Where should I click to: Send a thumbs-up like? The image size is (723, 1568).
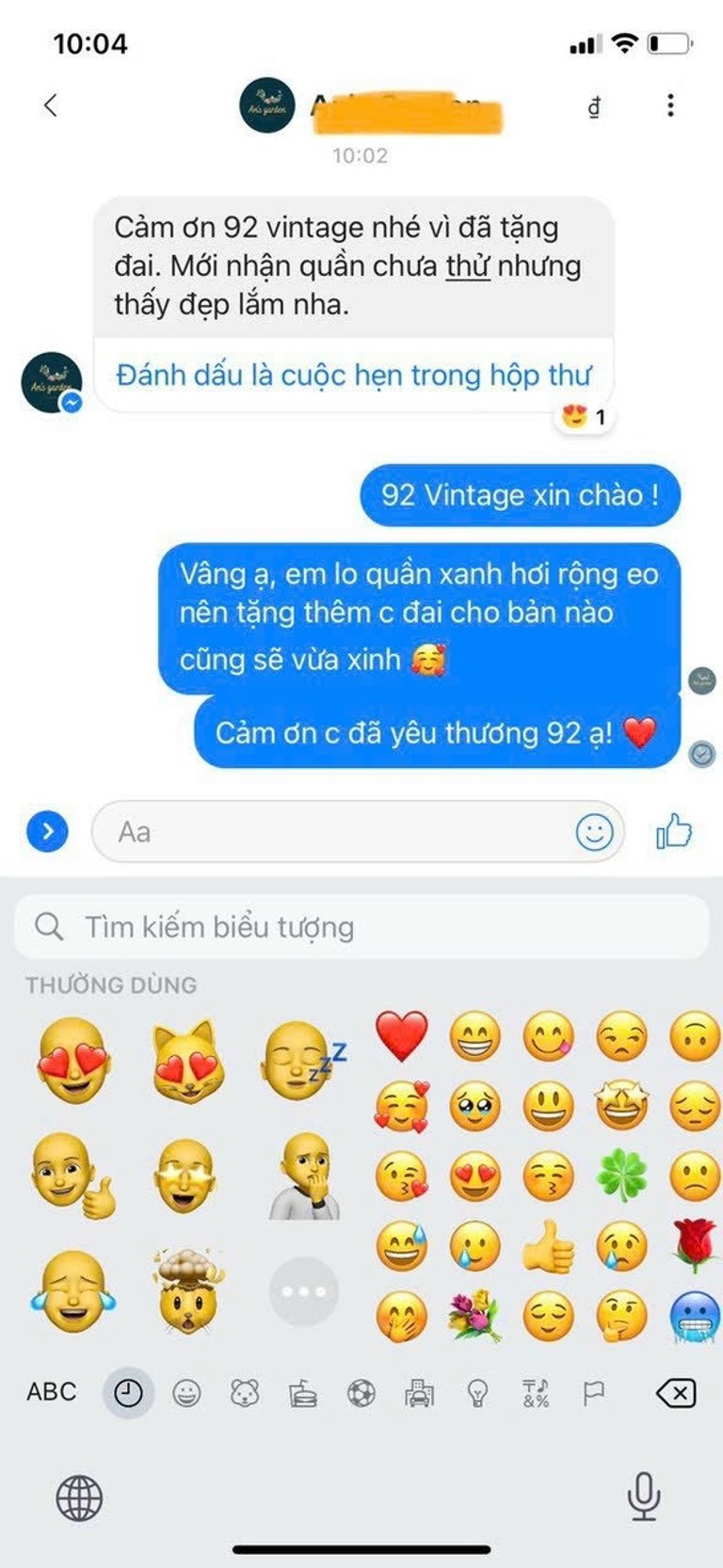pos(674,832)
